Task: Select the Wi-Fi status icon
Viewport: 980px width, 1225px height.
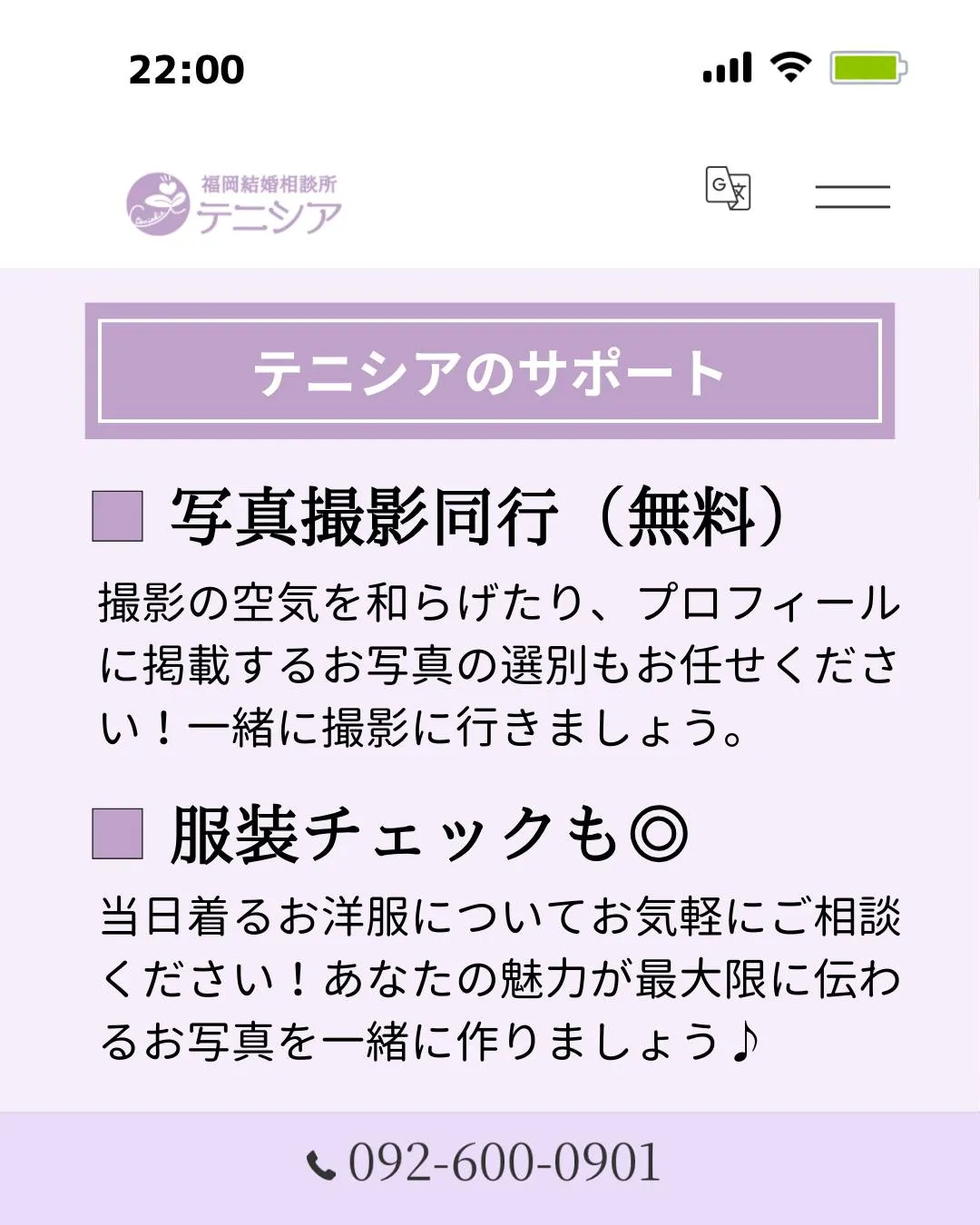Action: [791, 68]
